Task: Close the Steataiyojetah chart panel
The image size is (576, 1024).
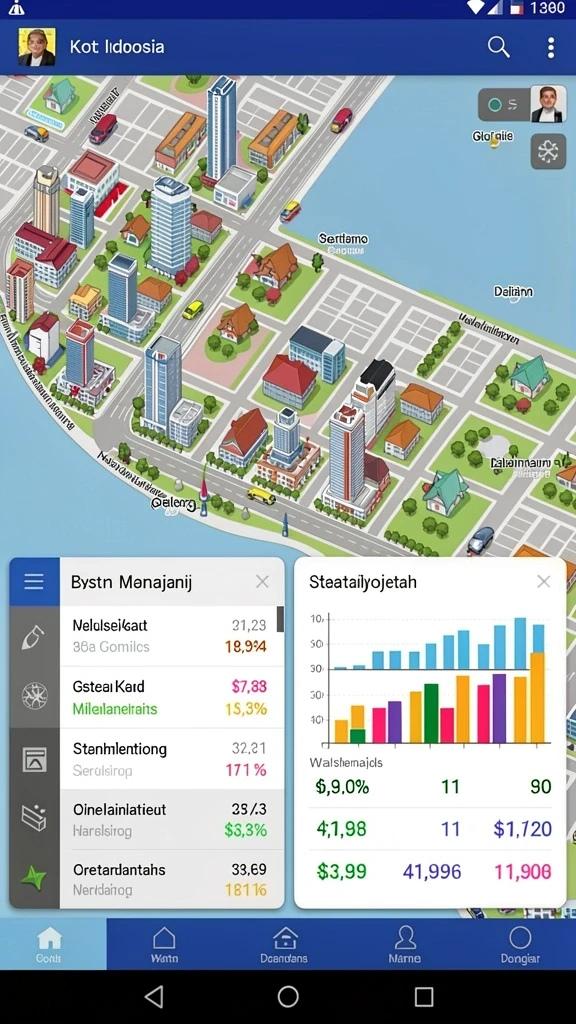Action: (543, 581)
